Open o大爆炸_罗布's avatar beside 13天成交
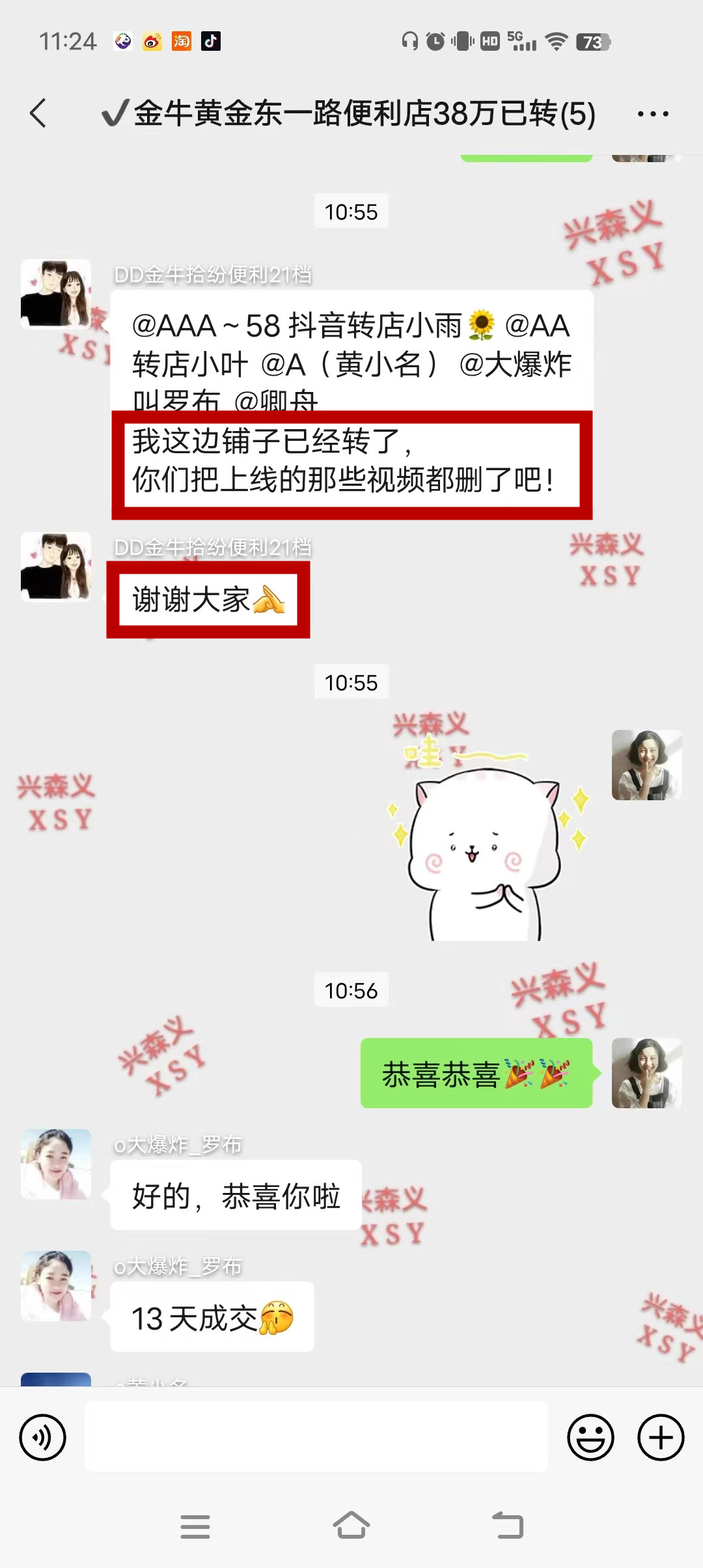 [56, 1285]
